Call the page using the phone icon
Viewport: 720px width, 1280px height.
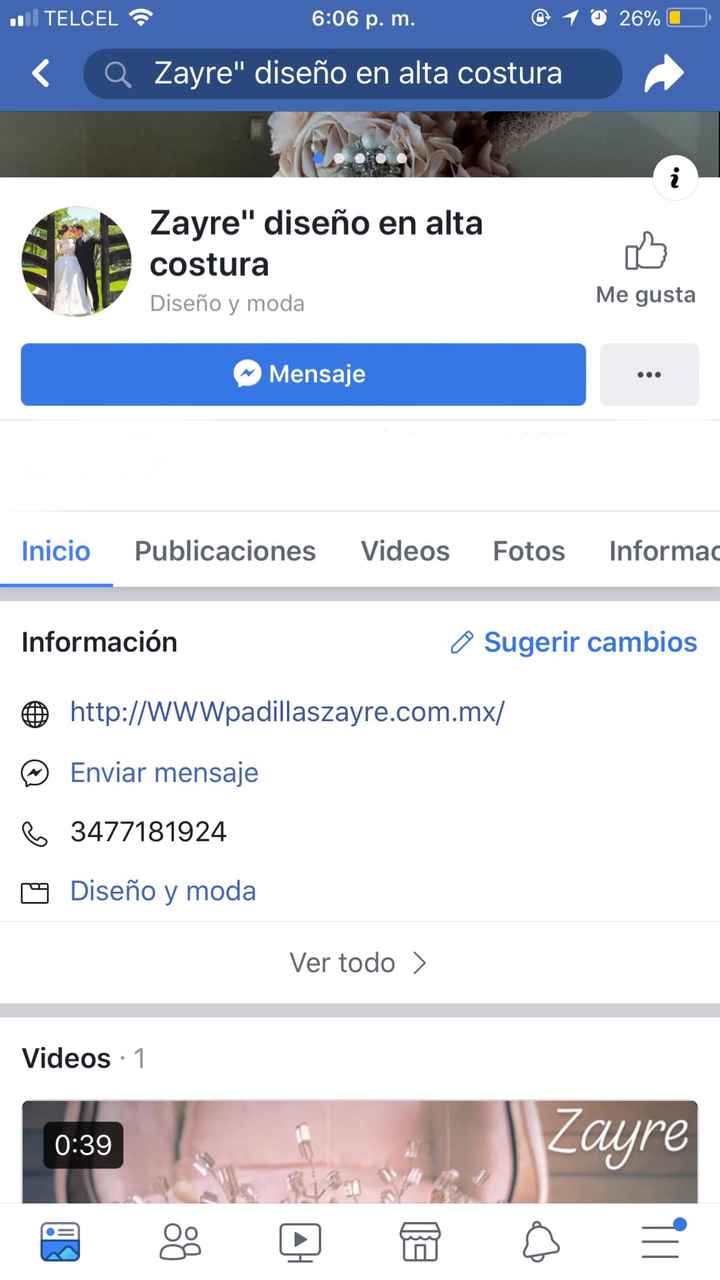35,832
